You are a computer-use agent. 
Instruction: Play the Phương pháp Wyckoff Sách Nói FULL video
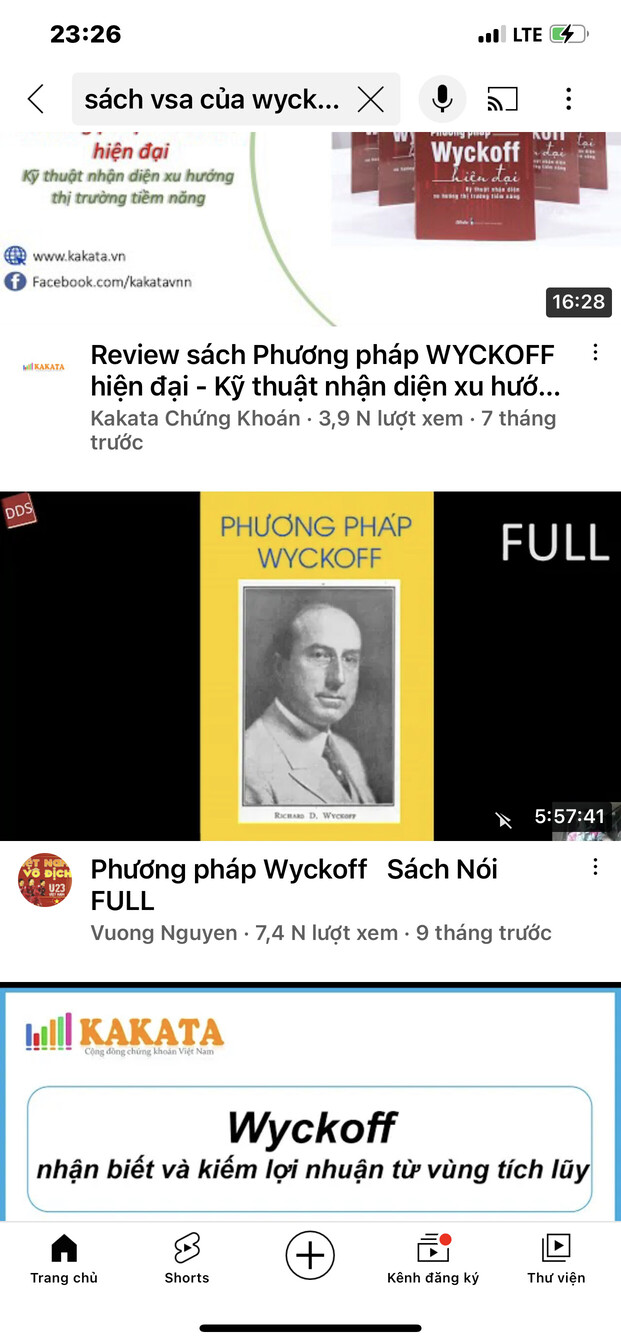click(310, 665)
